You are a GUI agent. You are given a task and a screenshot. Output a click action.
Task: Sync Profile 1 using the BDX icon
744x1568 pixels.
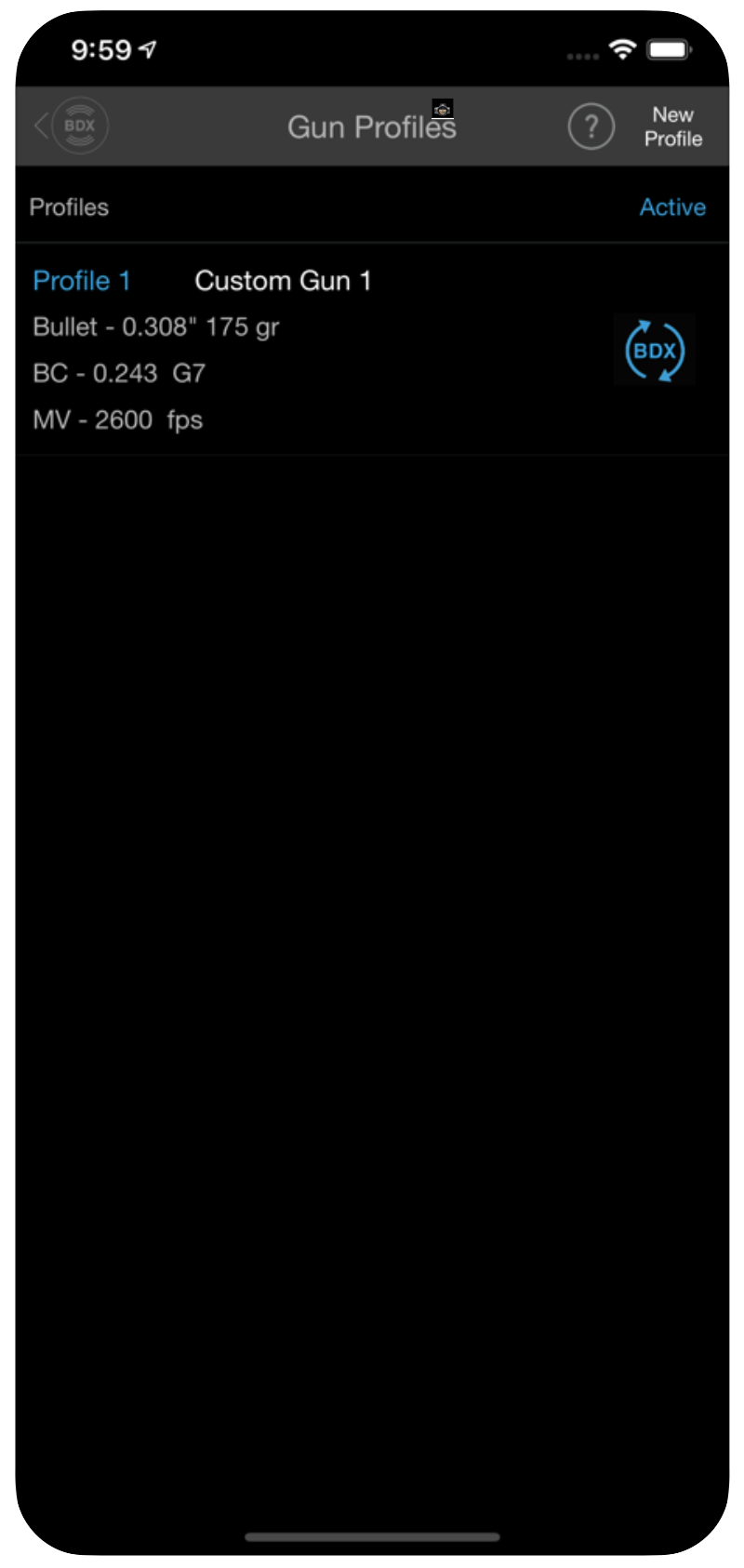click(x=655, y=351)
